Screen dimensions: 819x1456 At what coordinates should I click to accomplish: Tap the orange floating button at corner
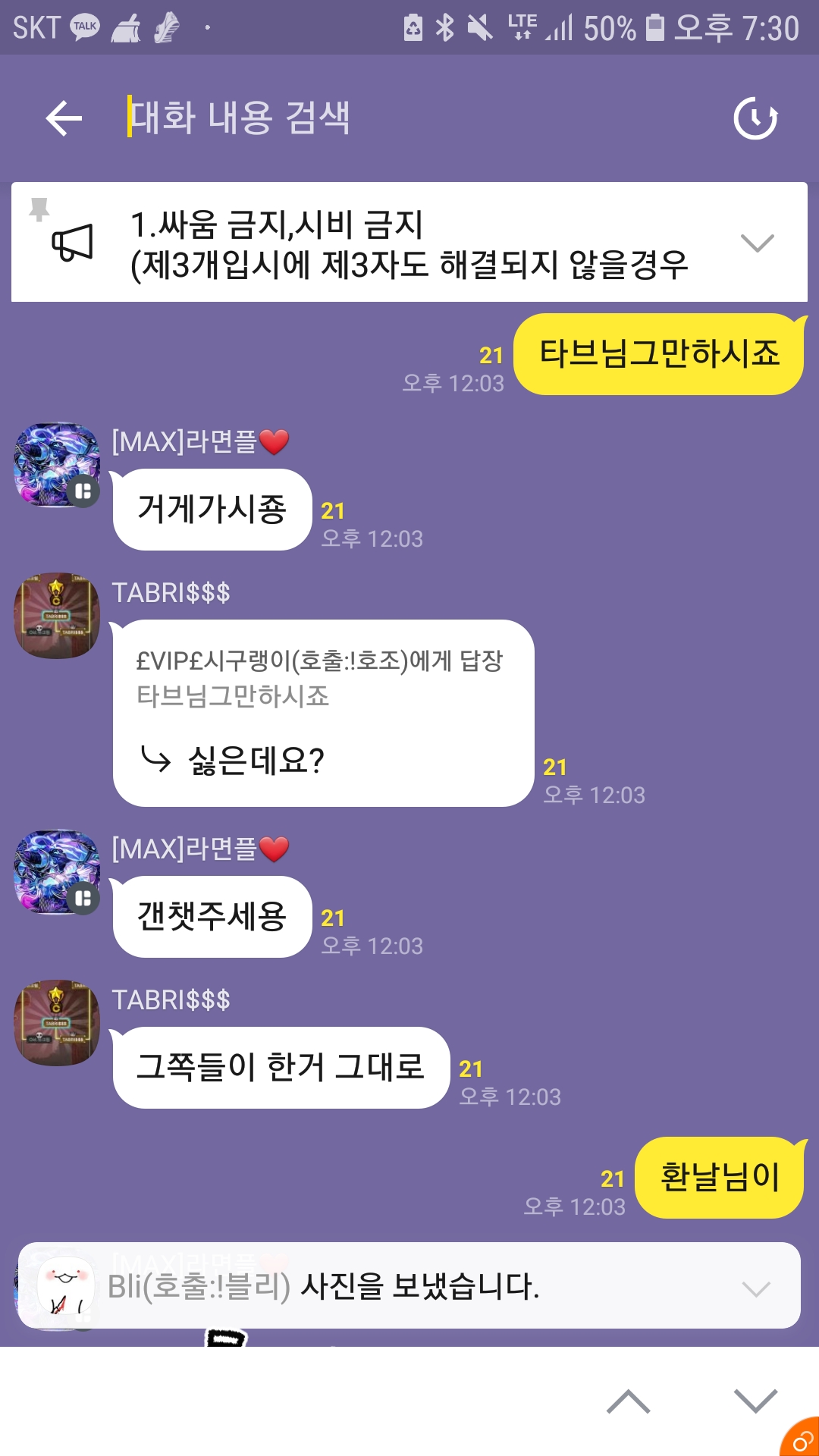click(x=801, y=1439)
